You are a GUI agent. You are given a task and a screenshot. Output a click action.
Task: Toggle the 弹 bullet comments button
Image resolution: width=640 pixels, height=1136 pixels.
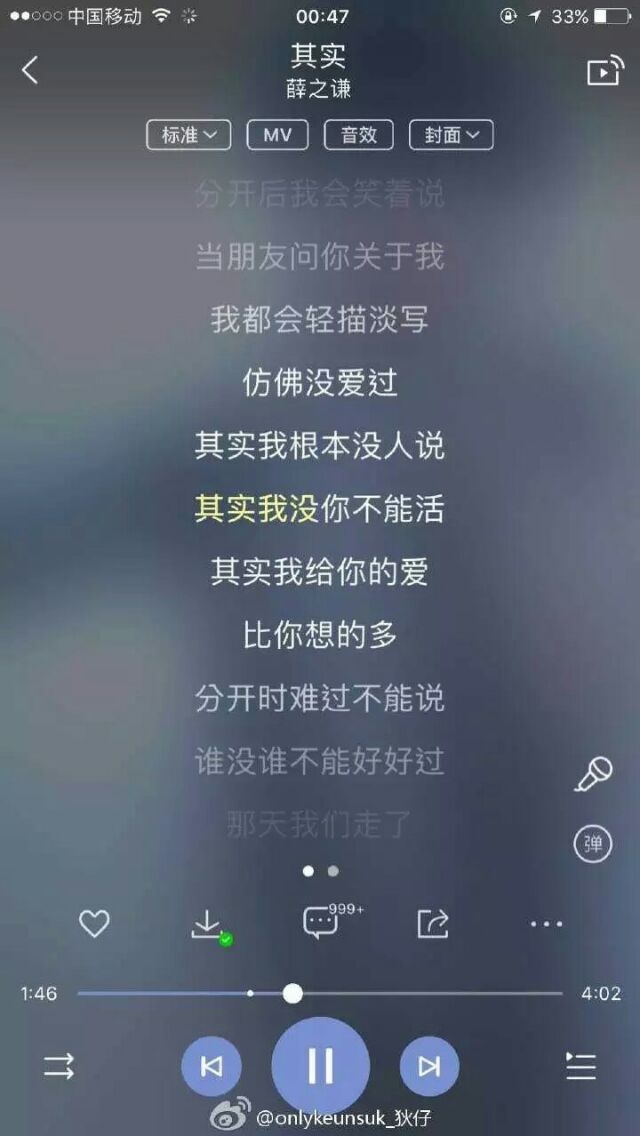point(593,844)
